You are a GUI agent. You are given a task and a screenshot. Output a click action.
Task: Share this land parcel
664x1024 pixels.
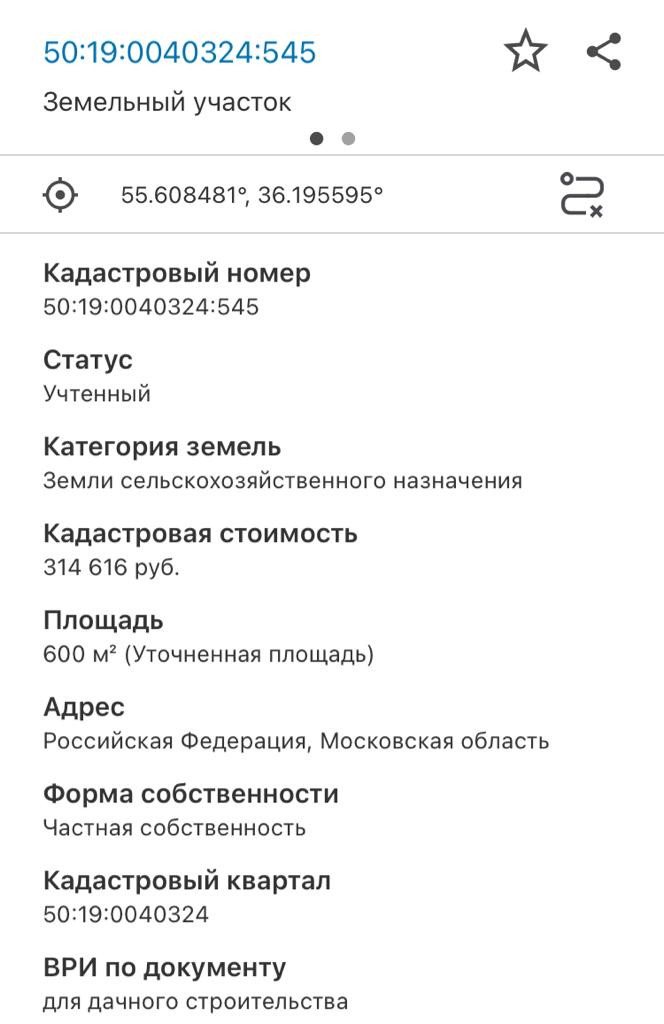click(604, 51)
